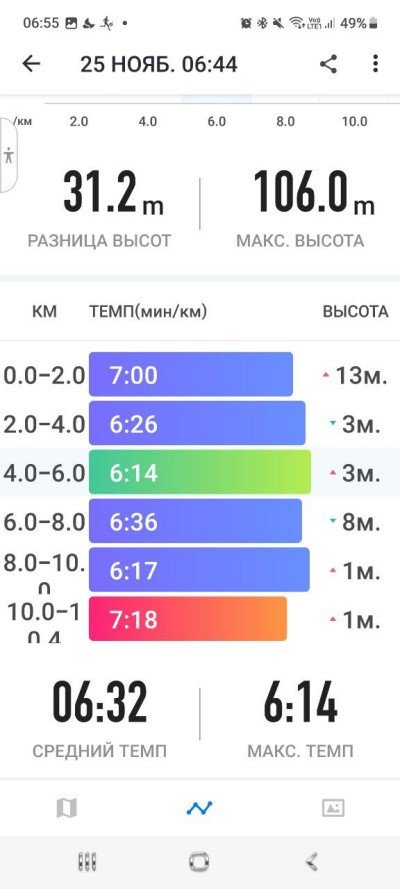This screenshot has width=400, height=889.
Task: Select the 6.0–8.0 km pace bar
Action: [x=195, y=521]
